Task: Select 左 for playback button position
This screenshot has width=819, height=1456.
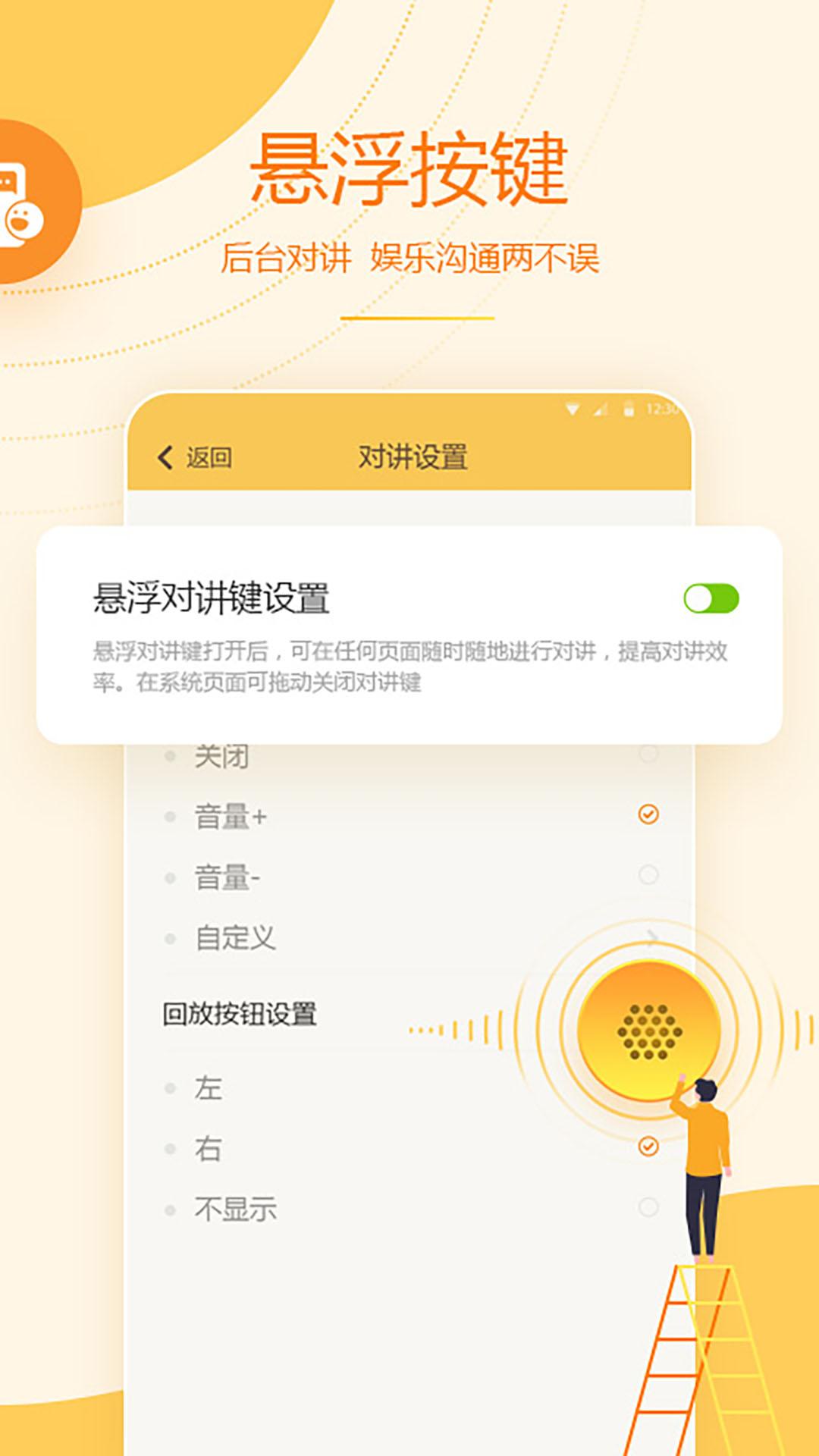Action: 206,1087
